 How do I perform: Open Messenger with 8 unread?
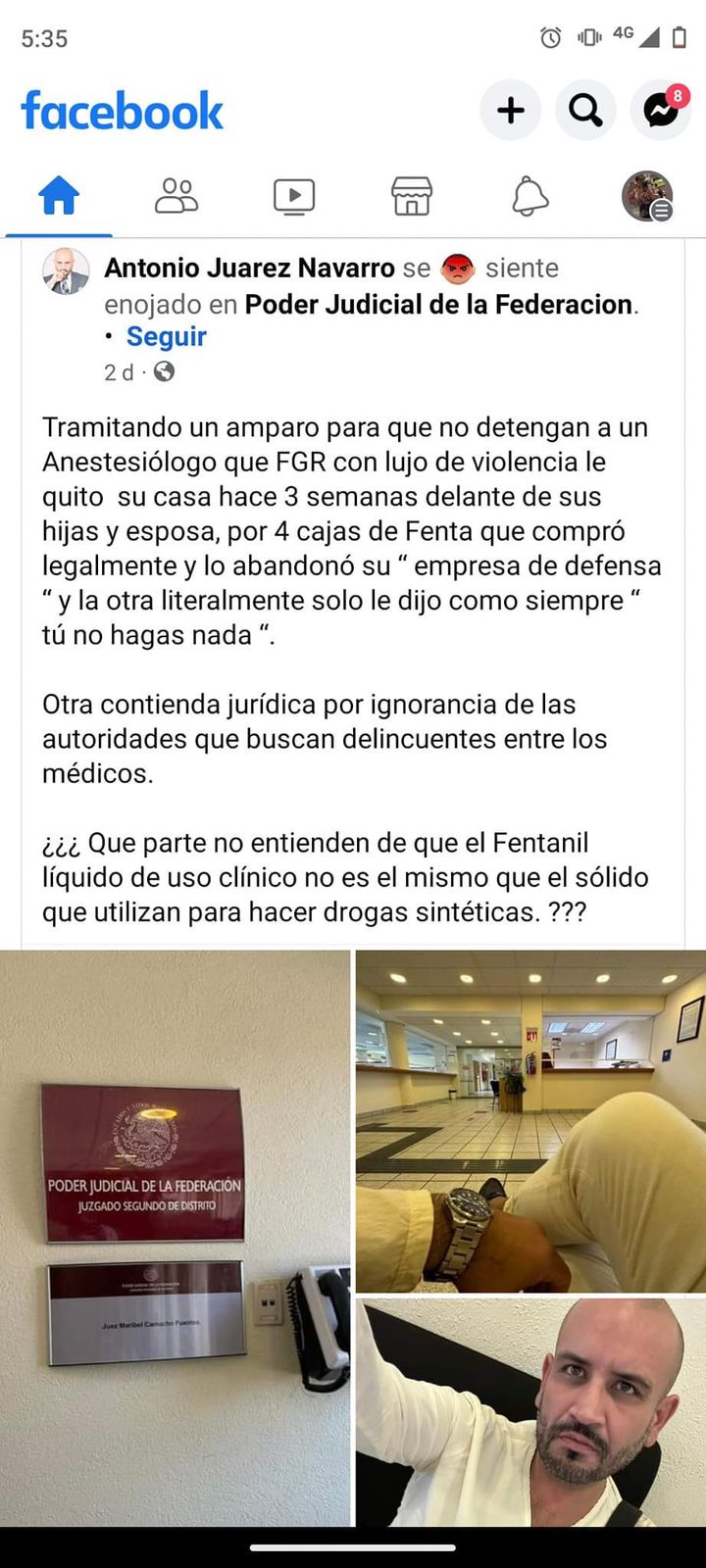(661, 111)
